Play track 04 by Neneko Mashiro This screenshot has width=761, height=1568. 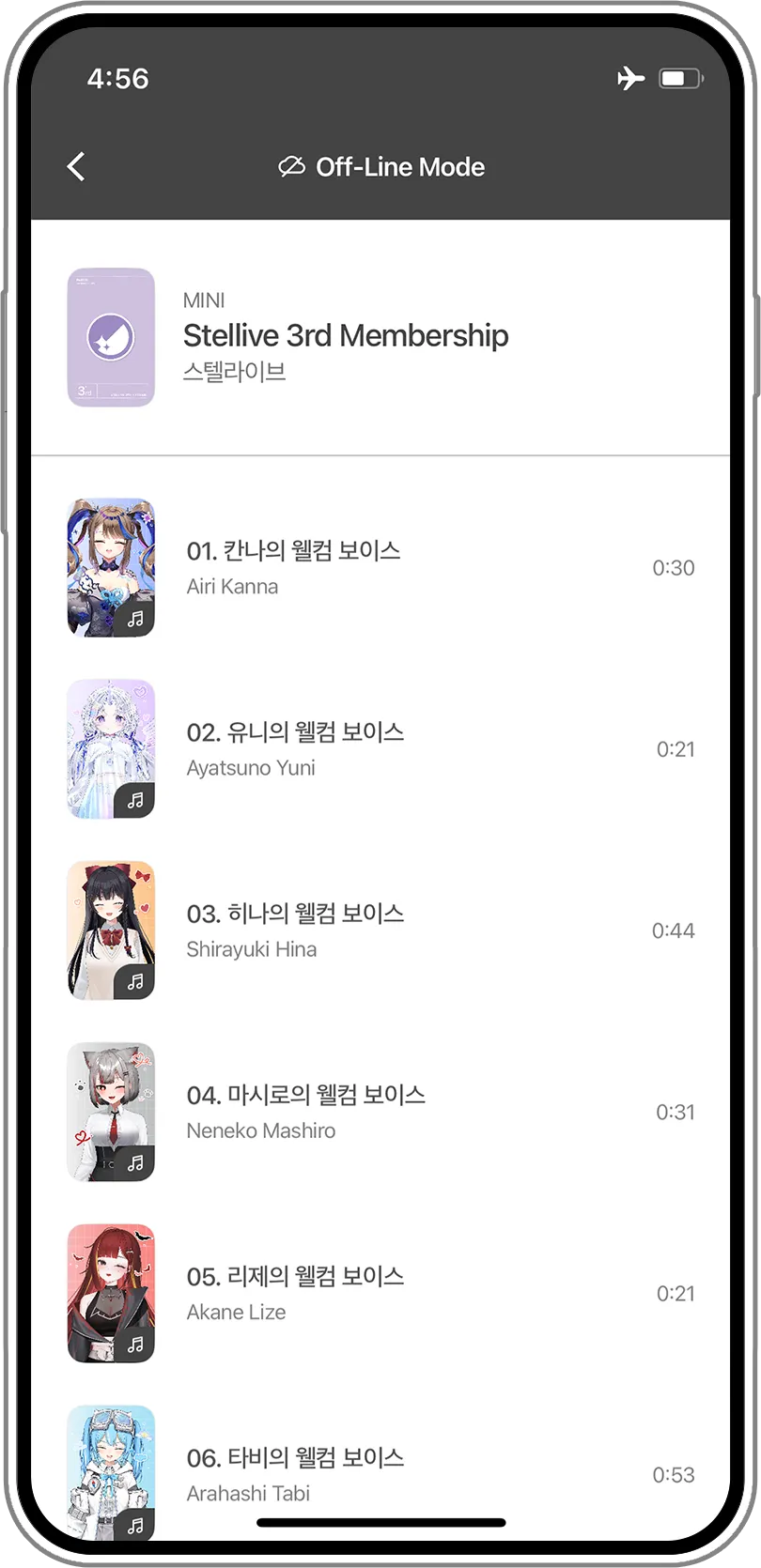[x=380, y=1112]
